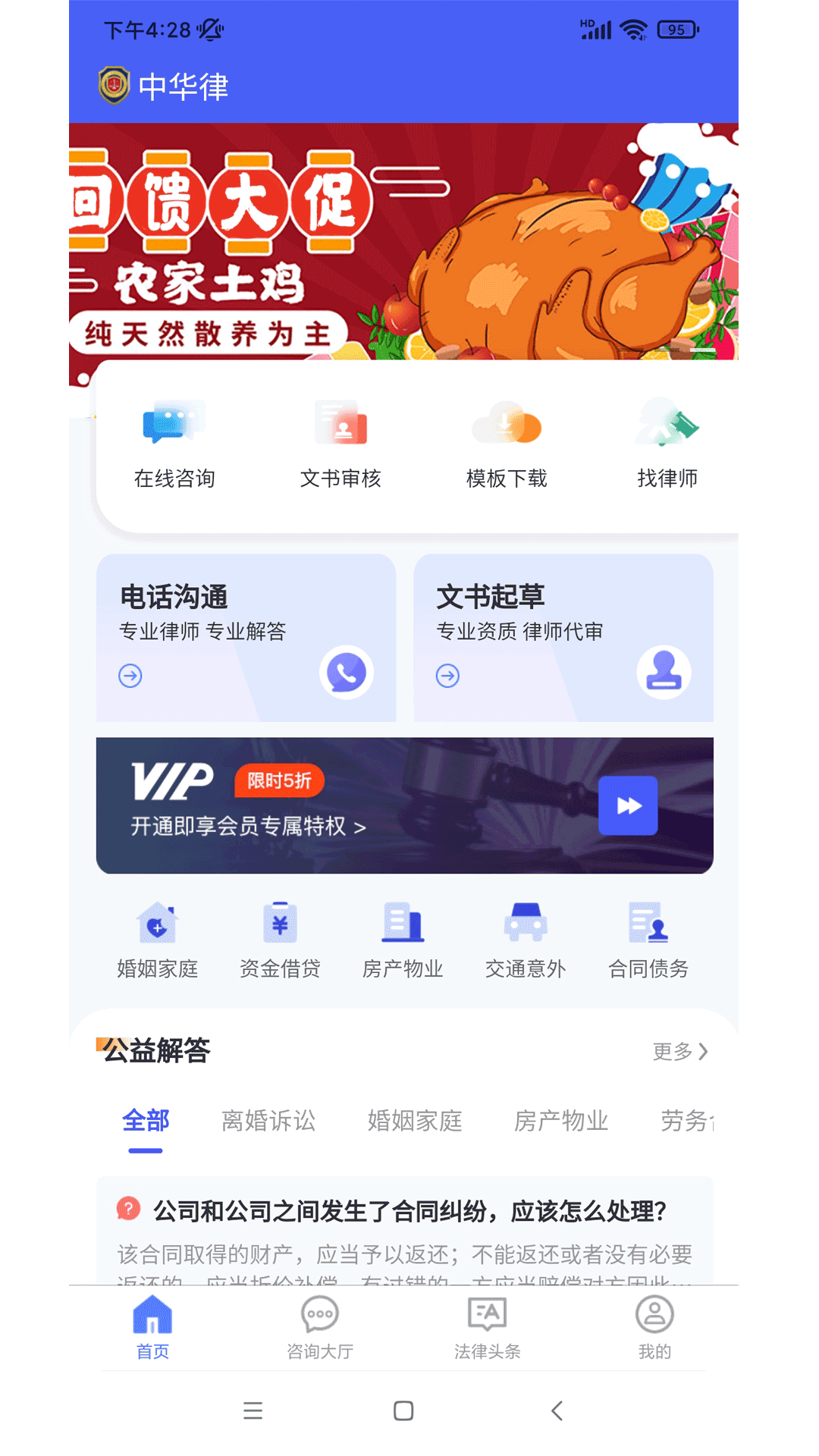Open the 咨询大厅 bottom navigation item

click(319, 1327)
